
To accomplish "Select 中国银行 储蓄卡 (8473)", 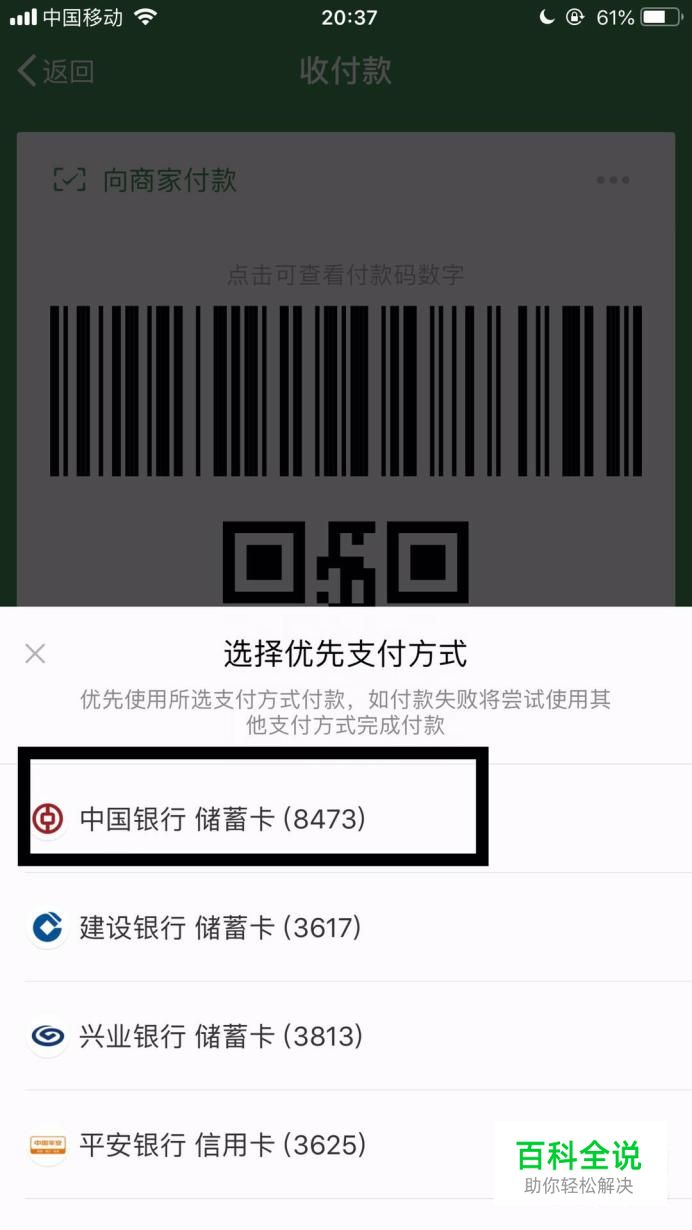I will tap(222, 819).
